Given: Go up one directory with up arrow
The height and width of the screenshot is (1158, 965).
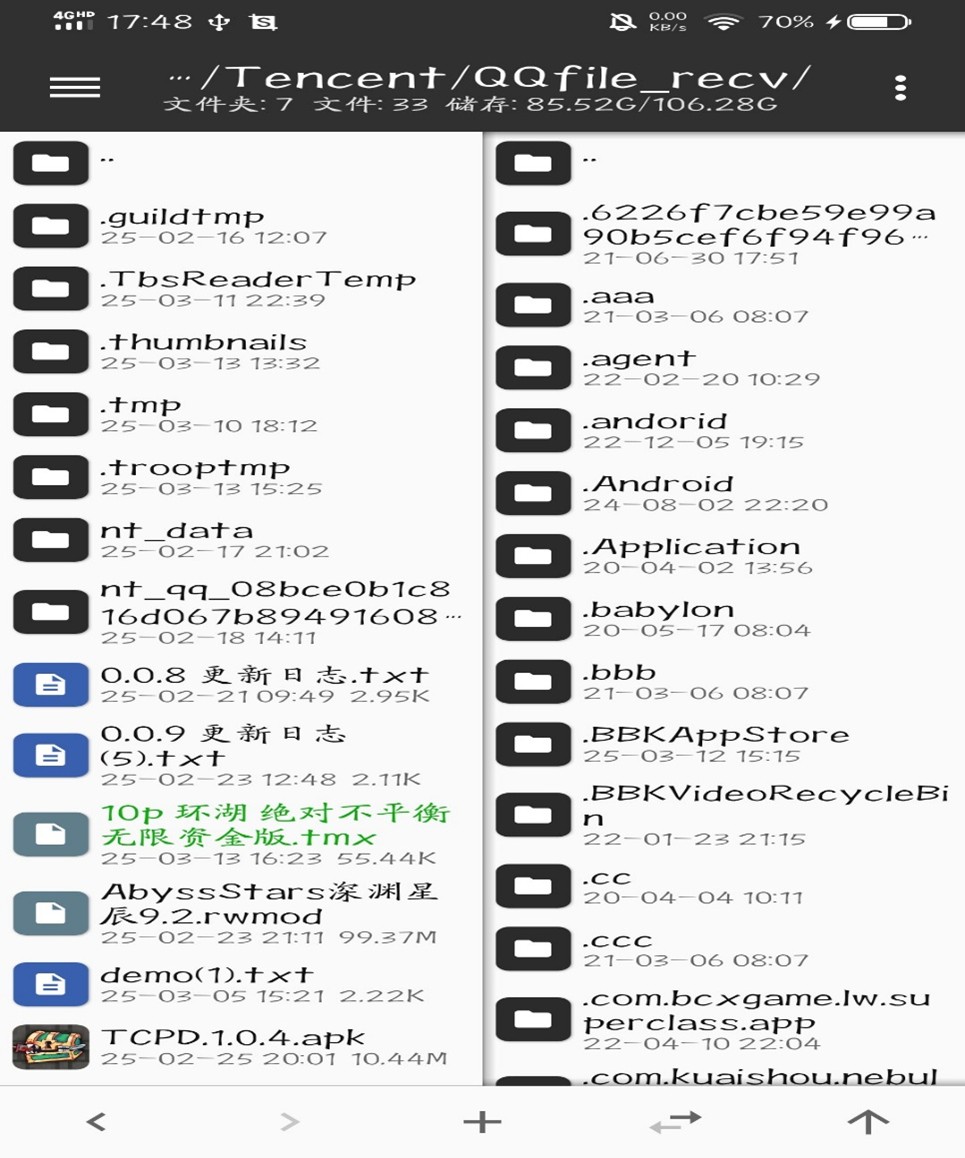Looking at the screenshot, I should tap(867, 1122).
